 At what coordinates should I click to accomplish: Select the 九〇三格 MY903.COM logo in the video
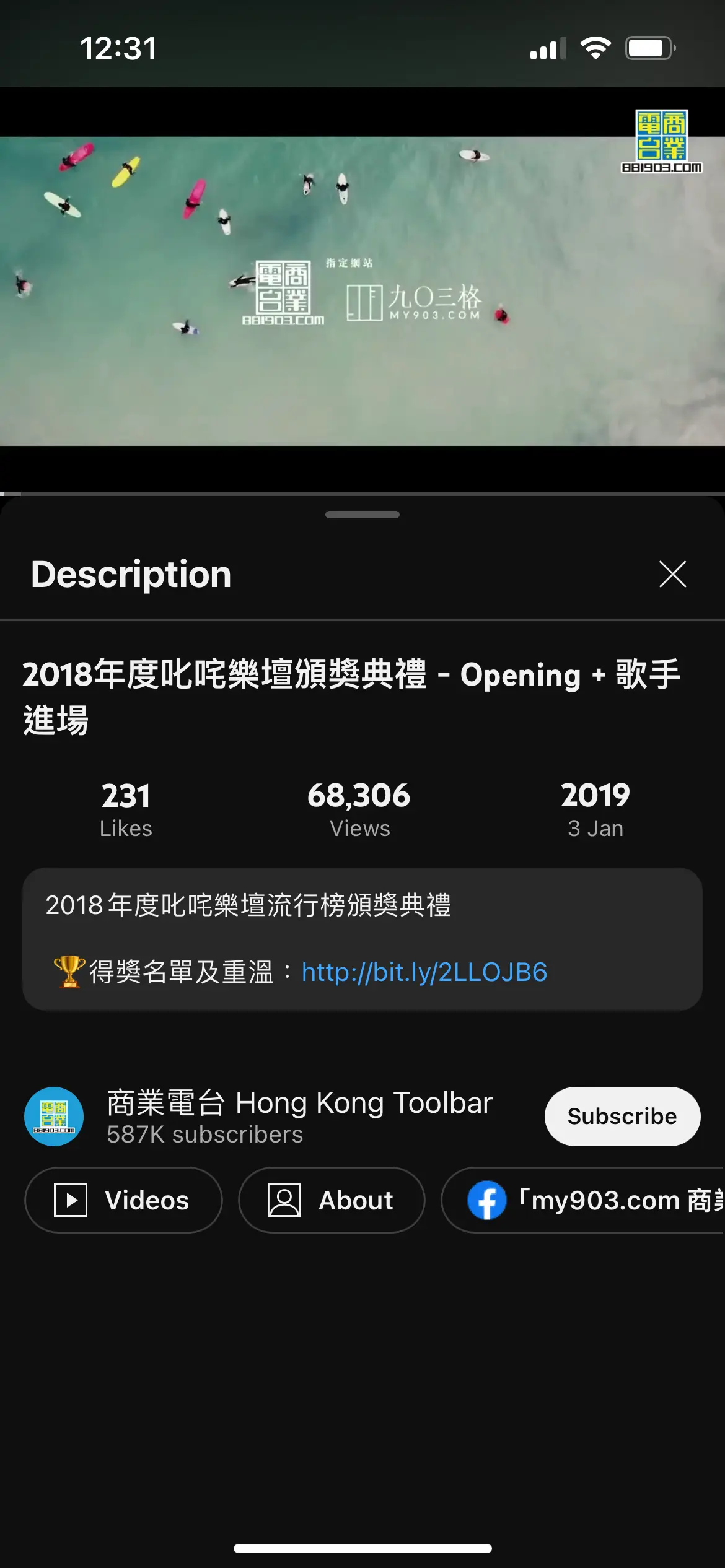coord(416,299)
